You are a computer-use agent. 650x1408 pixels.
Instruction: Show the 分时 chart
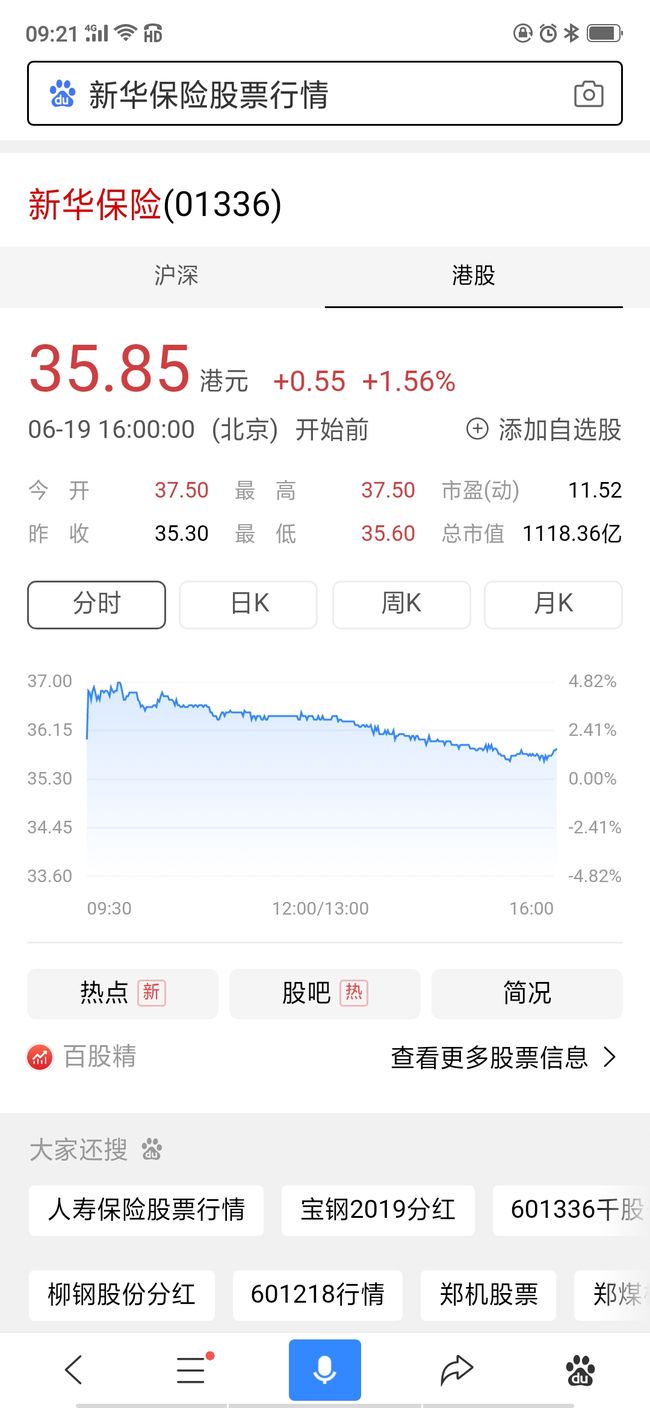click(x=97, y=604)
